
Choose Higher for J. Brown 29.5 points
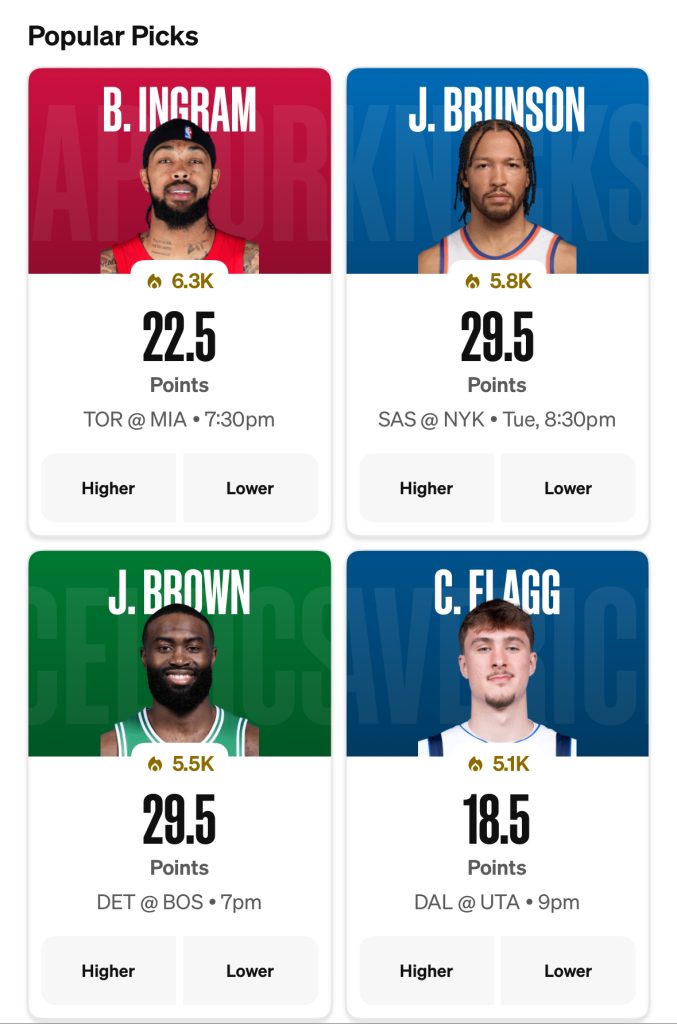coord(108,970)
